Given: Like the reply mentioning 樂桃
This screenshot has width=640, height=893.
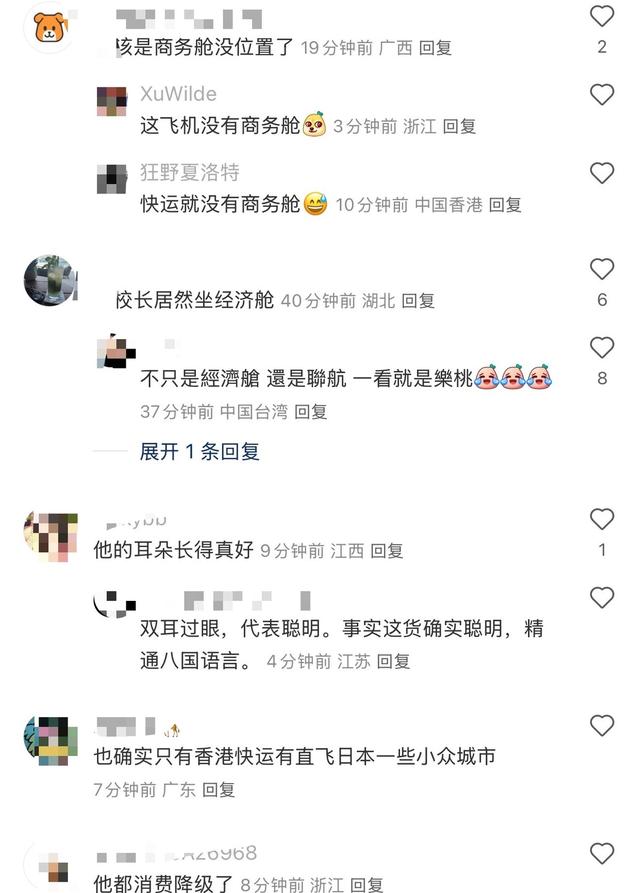Looking at the screenshot, I should click(601, 348).
